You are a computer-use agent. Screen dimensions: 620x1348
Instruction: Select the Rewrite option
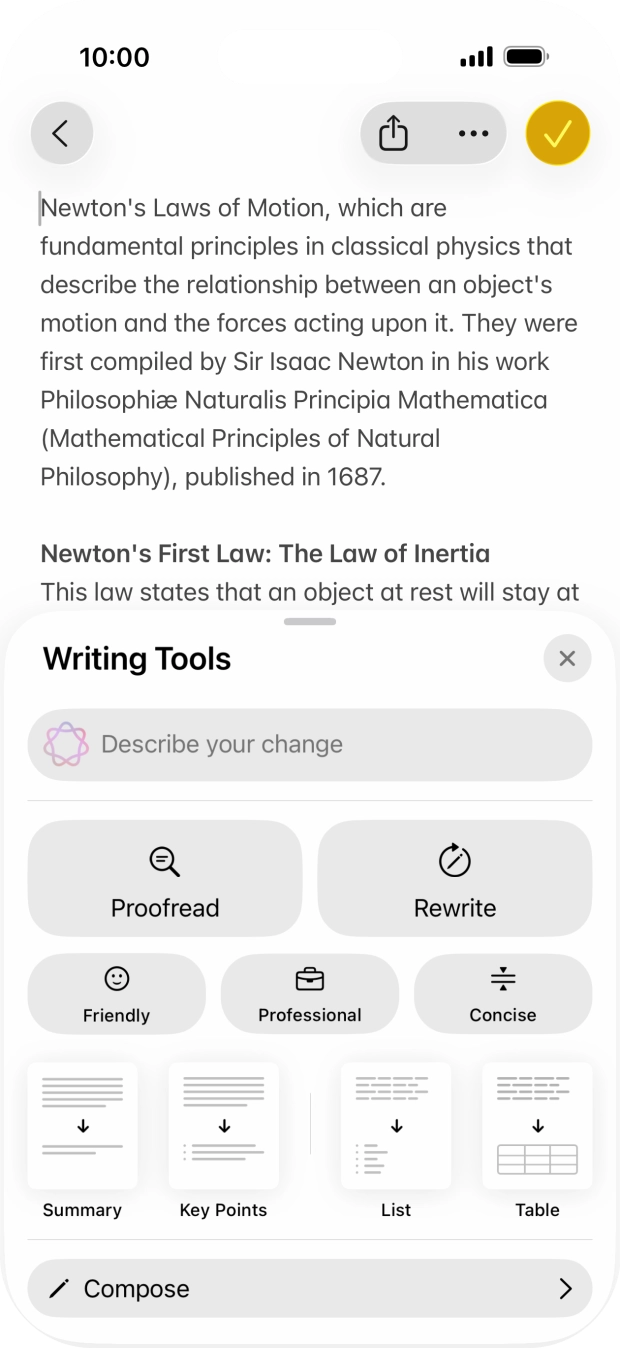[x=455, y=878]
